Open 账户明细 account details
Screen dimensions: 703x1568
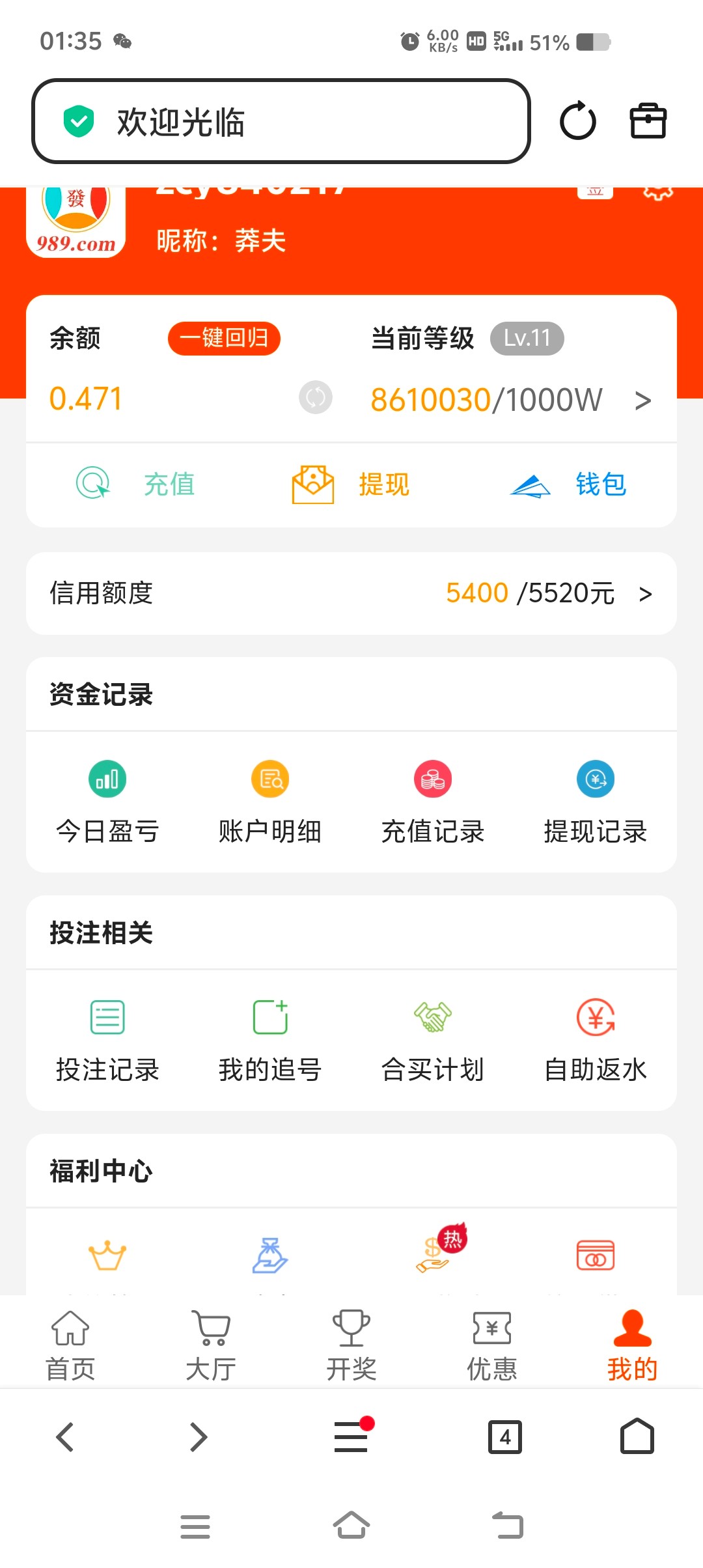pos(269,801)
